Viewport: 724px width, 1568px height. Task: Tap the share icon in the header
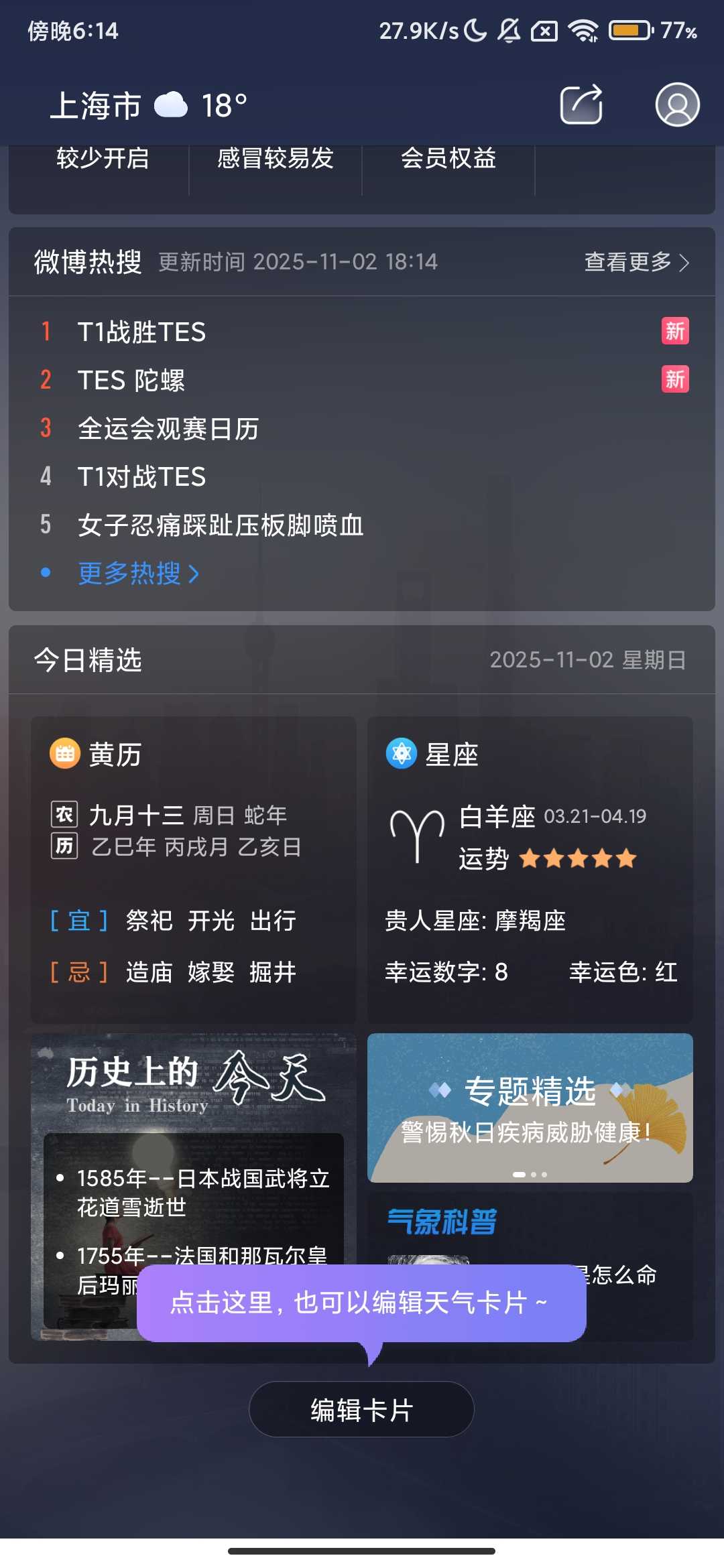pyautogui.click(x=581, y=105)
